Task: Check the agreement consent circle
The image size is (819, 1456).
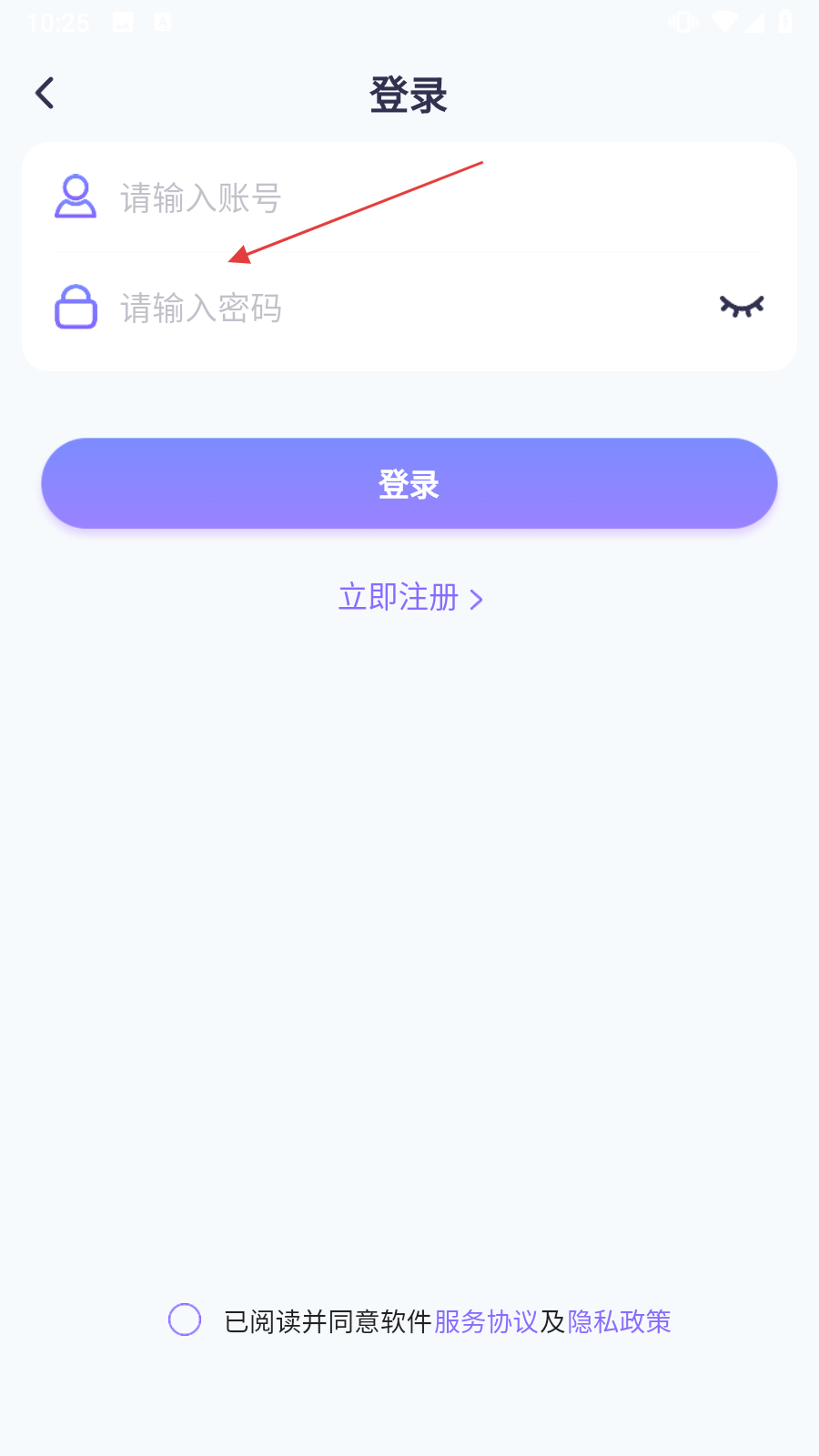Action: tap(185, 1319)
